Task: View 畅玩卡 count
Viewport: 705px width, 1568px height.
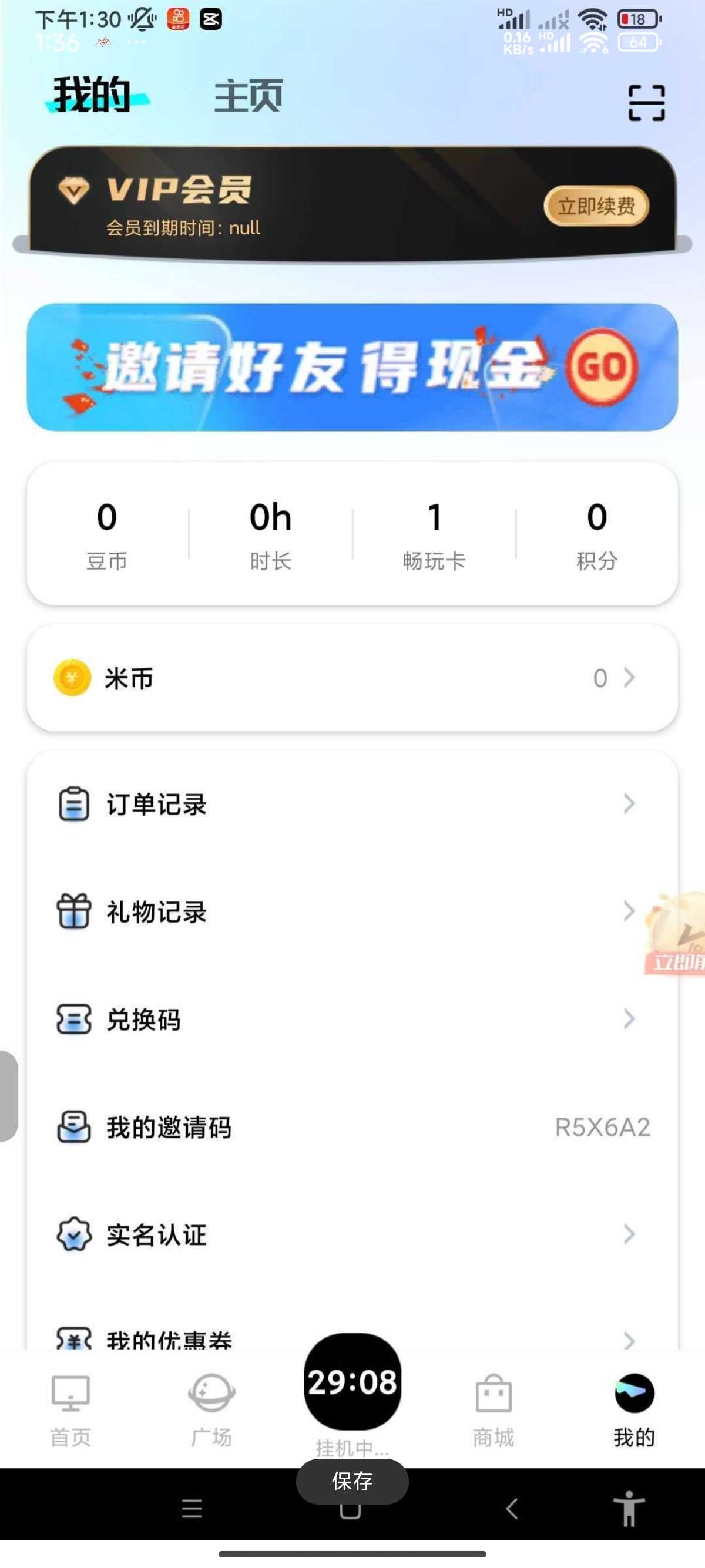Action: tap(434, 534)
